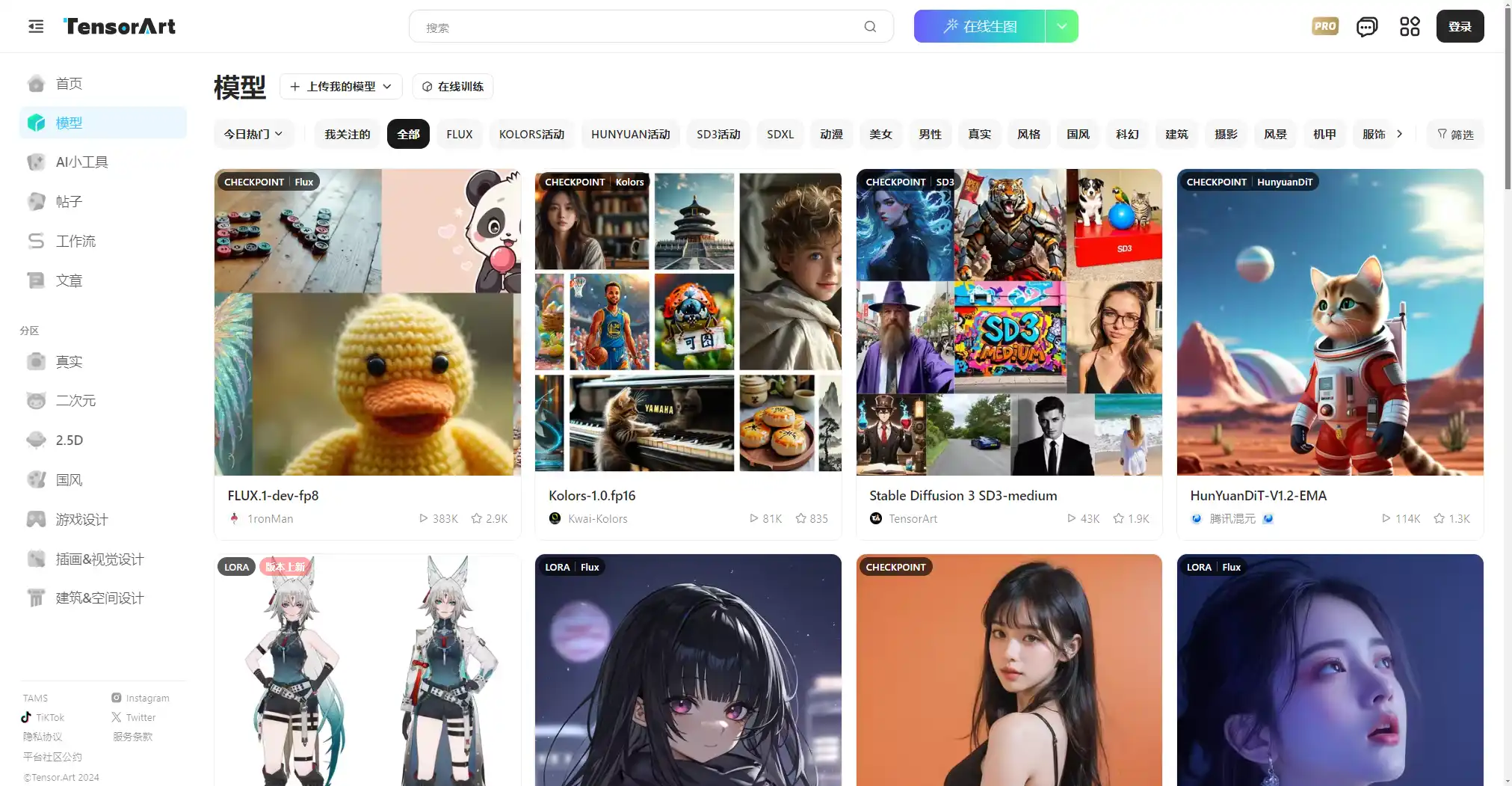Open the PRO membership badge
Image resolution: width=1512 pixels, height=786 pixels.
coord(1324,27)
